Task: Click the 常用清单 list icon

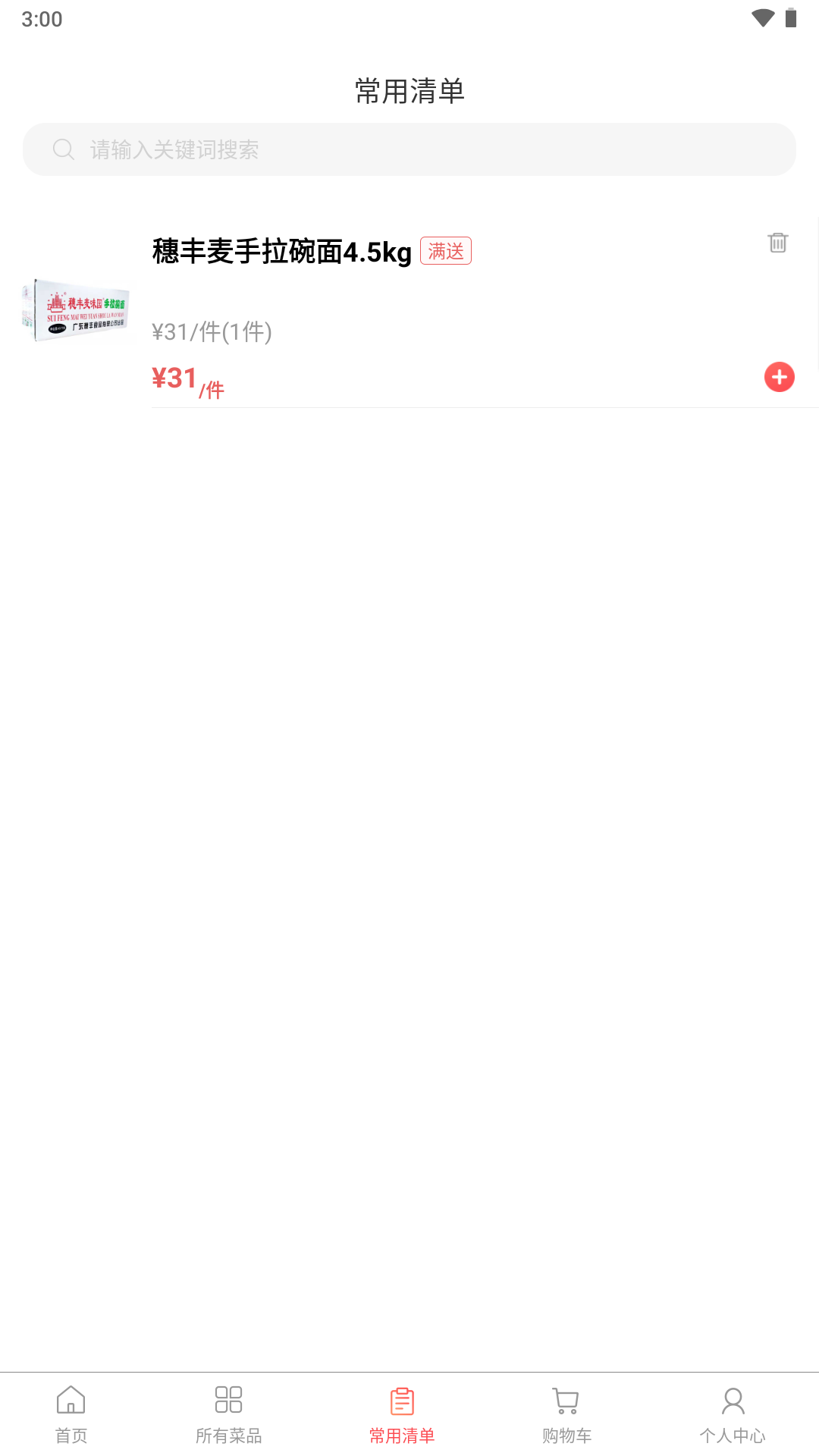Action: click(x=401, y=1402)
